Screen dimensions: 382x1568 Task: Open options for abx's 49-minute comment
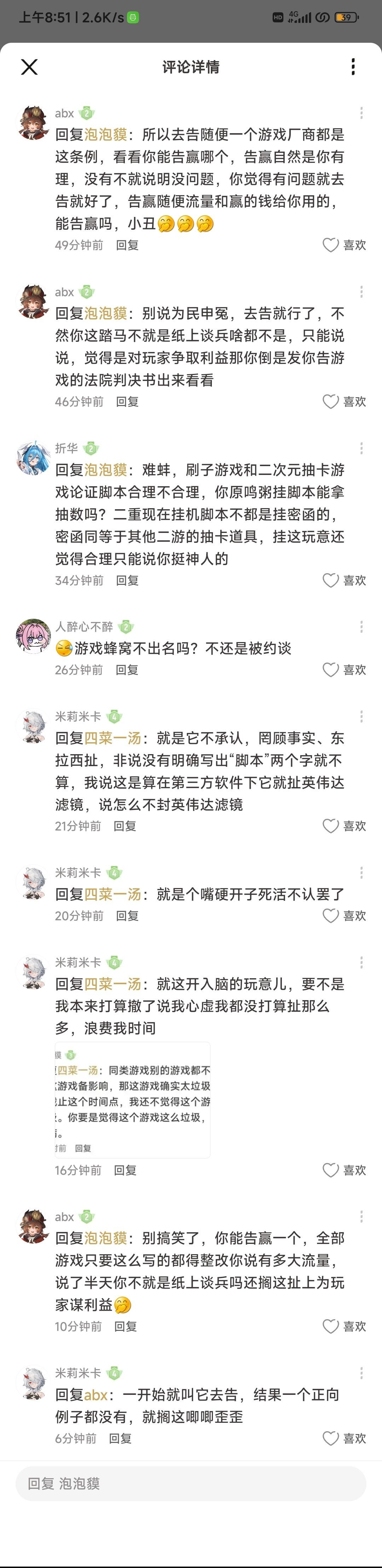[x=361, y=113]
